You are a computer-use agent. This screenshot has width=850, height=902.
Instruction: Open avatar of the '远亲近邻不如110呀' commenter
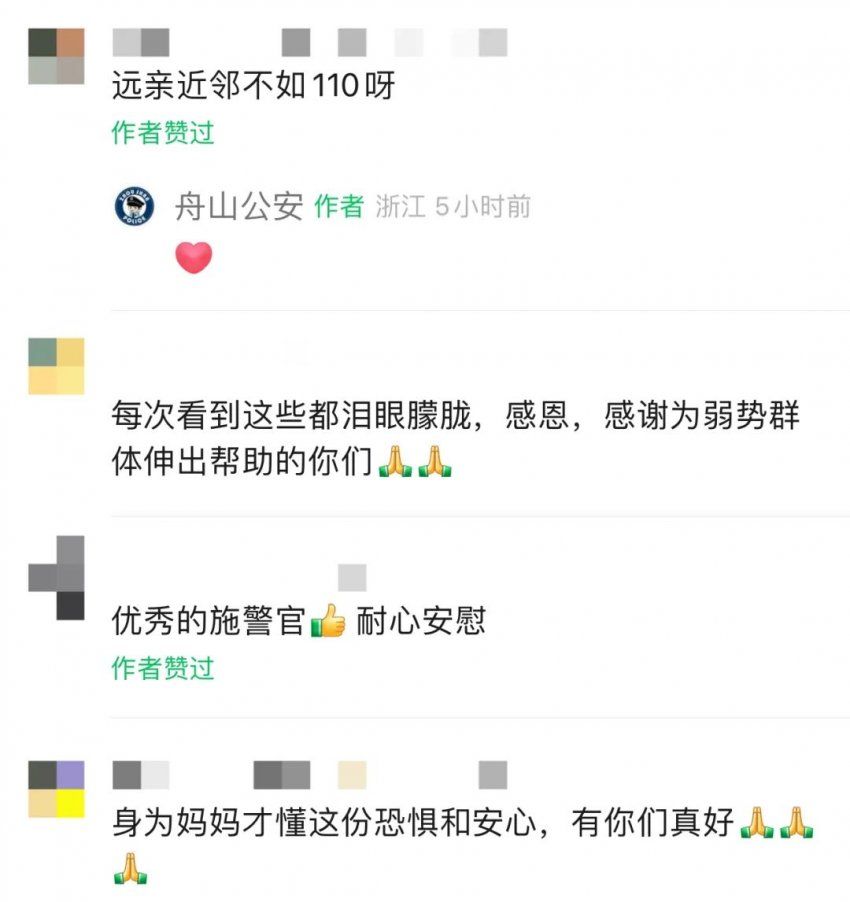tap(56, 56)
